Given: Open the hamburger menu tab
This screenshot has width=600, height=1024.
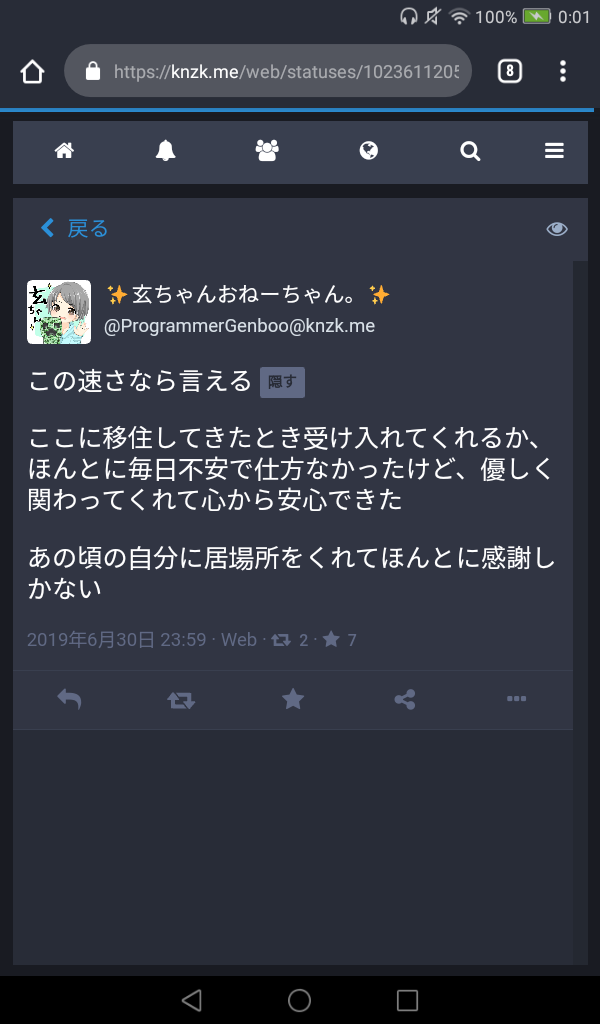Looking at the screenshot, I should [x=554, y=151].
